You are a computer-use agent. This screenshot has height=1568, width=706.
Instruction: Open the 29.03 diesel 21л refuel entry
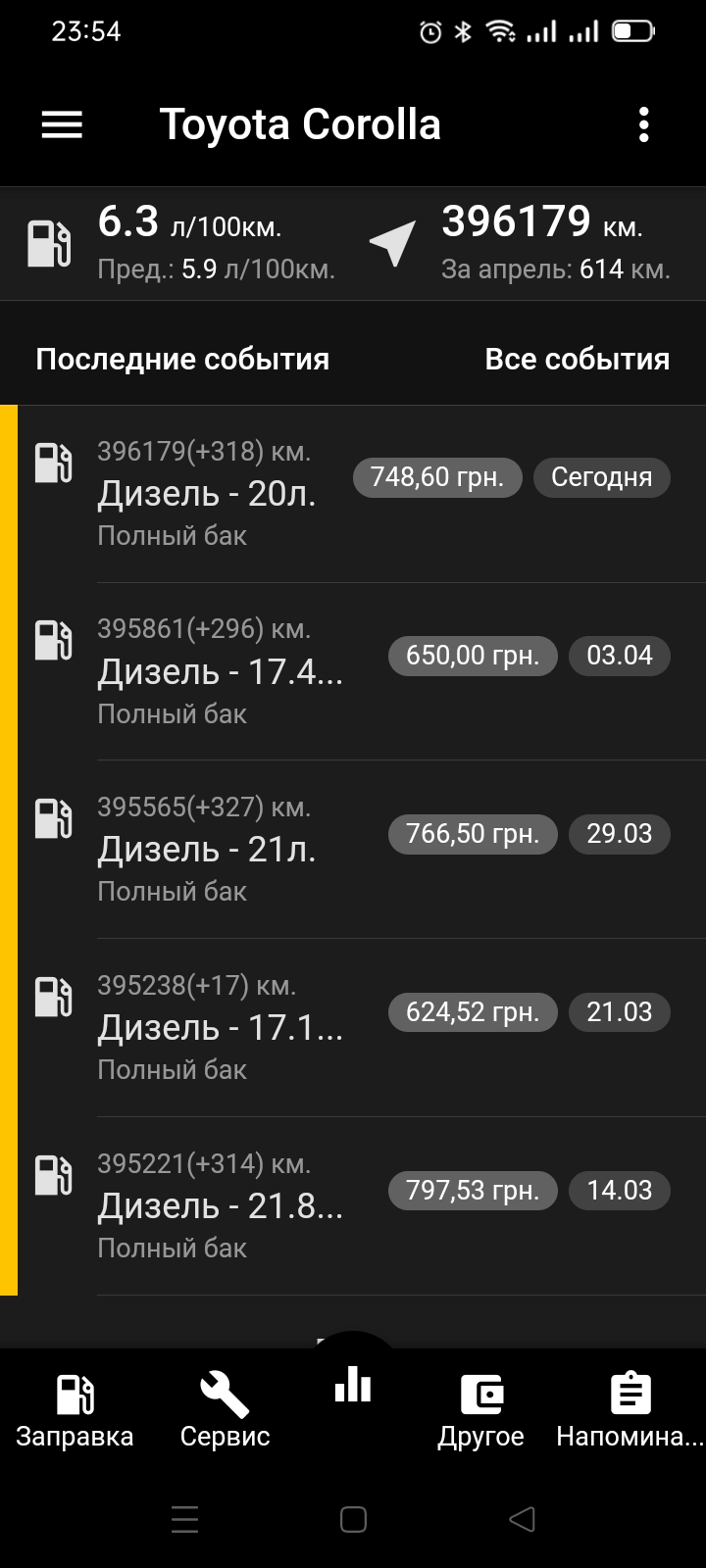pos(361,850)
